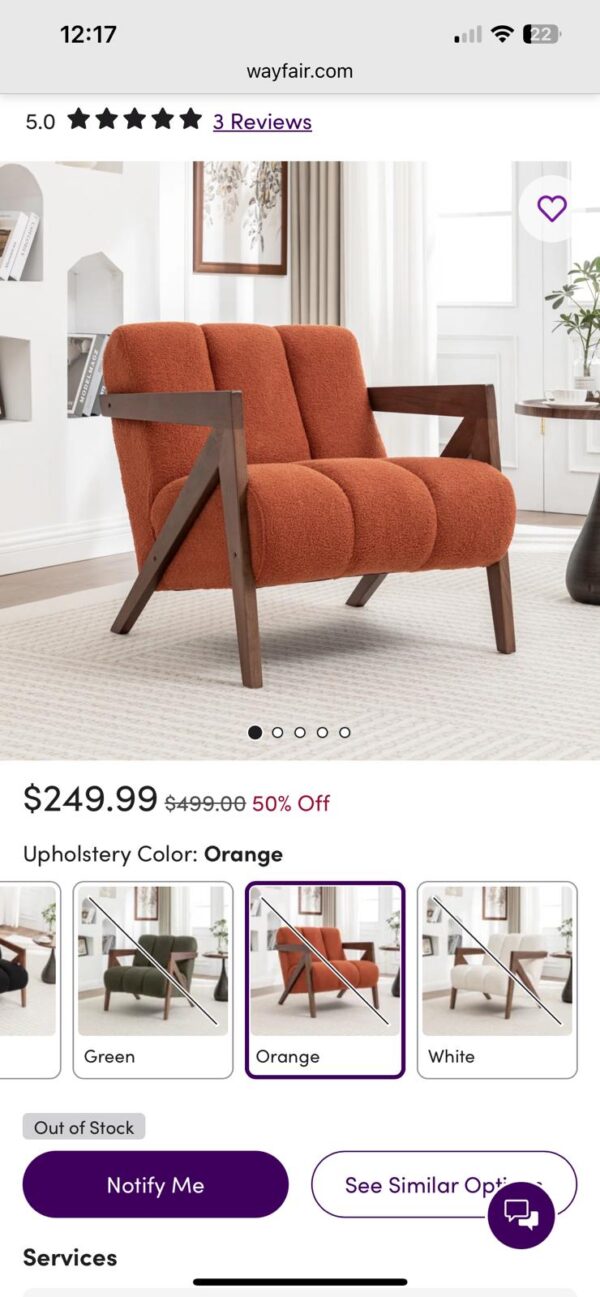Select the White upholstery color
Viewport: 600px width, 1297px height.
coord(497,979)
